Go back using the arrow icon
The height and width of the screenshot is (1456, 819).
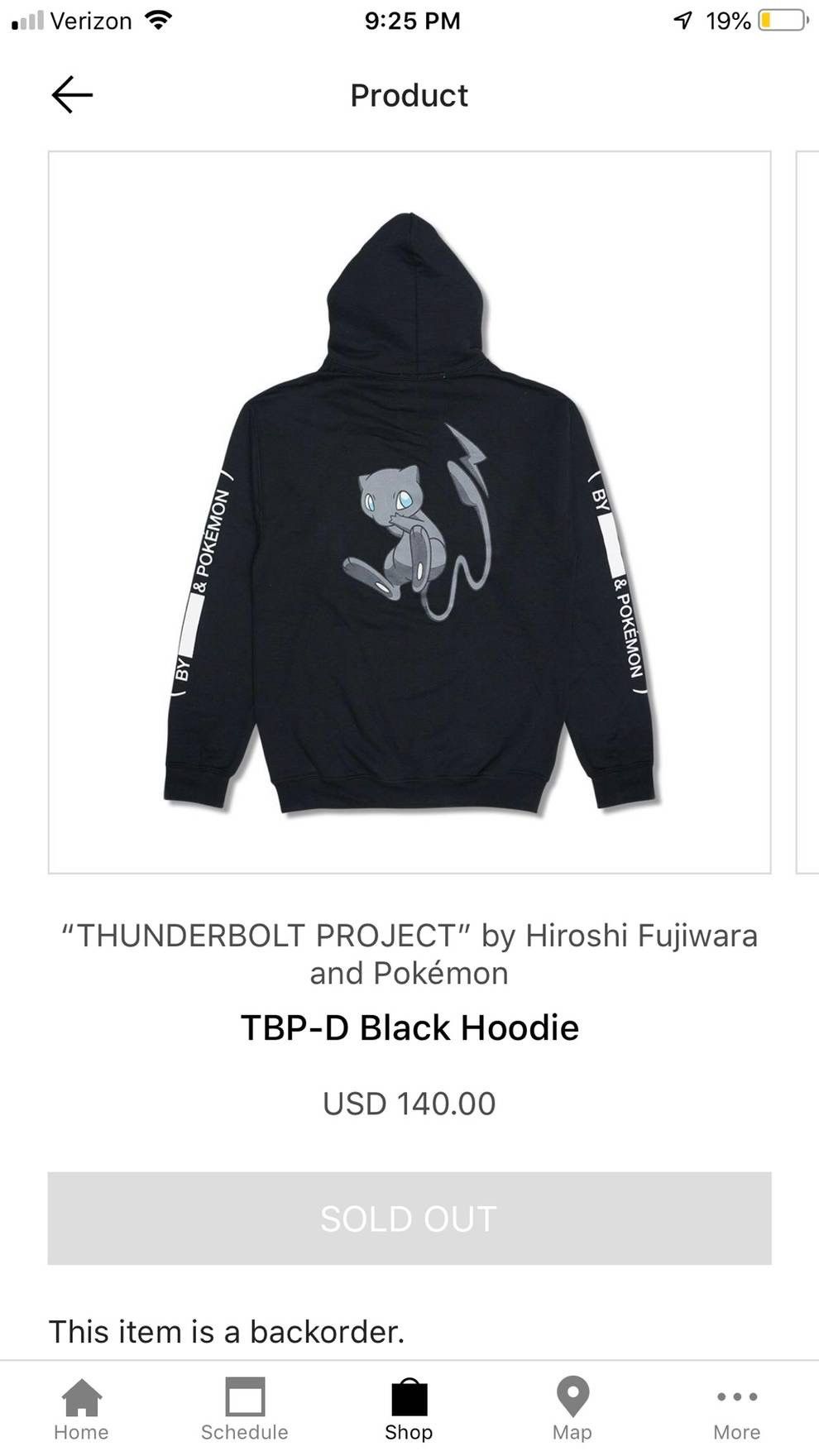click(72, 94)
